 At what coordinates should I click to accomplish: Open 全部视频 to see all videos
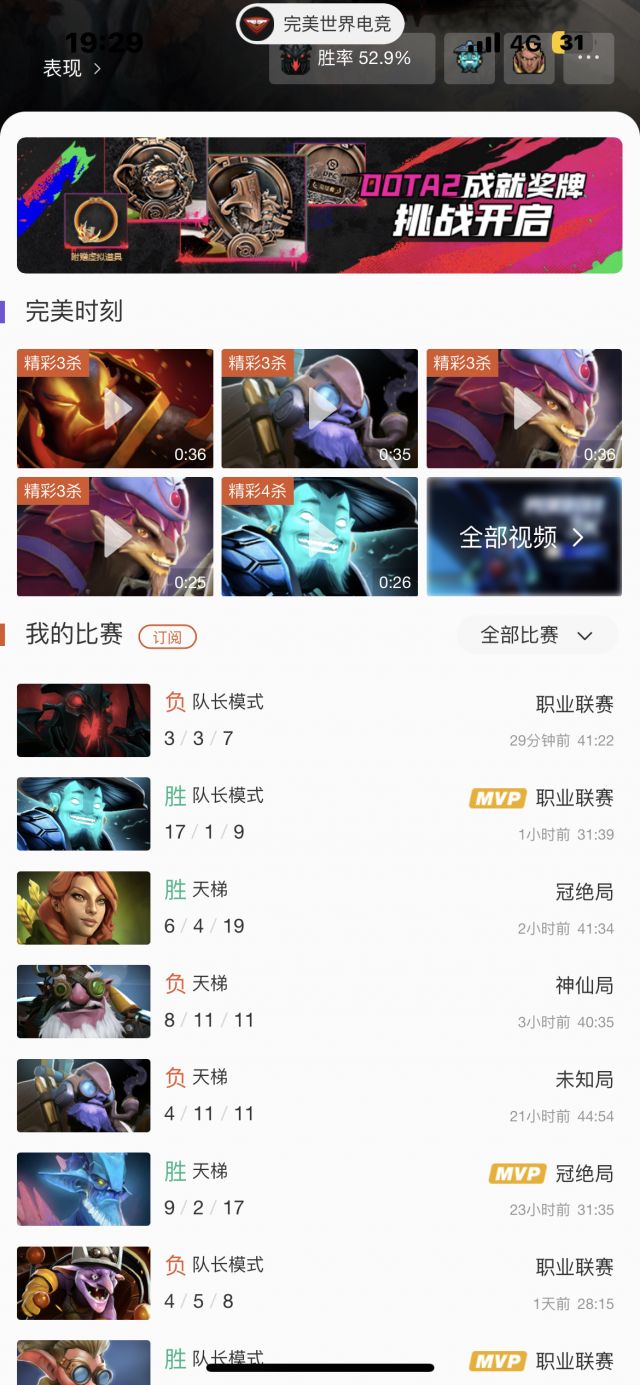(x=524, y=536)
